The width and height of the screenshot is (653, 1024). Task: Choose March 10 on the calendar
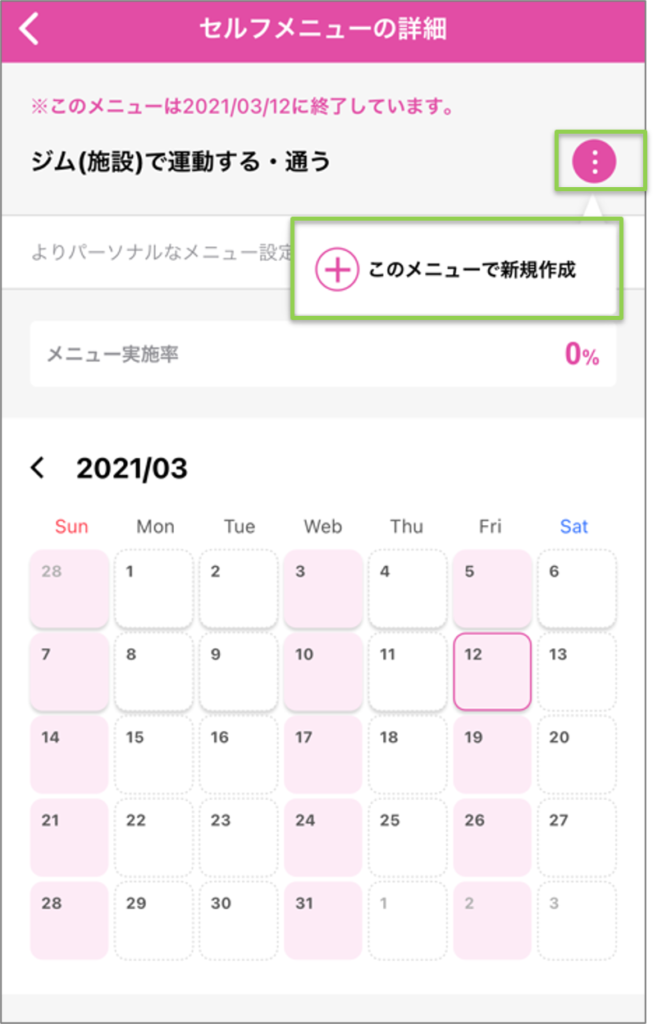tap(322, 671)
